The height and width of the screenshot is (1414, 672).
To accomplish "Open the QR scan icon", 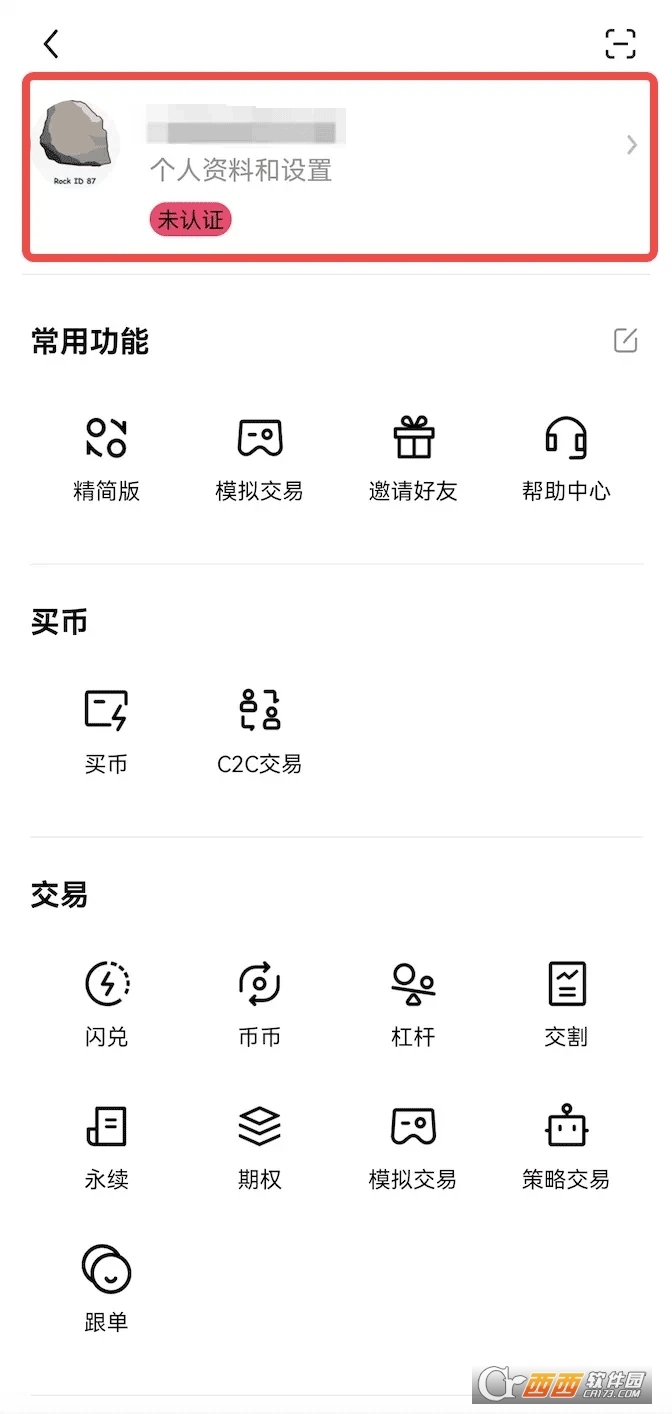I will tap(620, 44).
